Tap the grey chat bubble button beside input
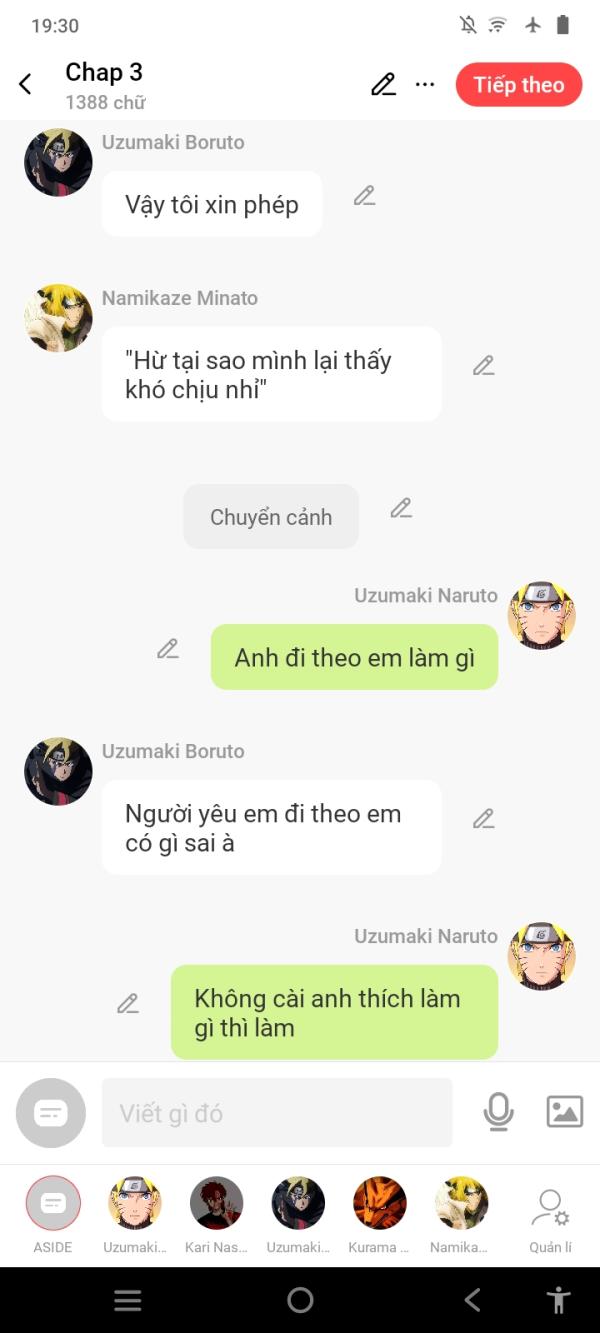The height and width of the screenshot is (1333, 600). point(51,1112)
